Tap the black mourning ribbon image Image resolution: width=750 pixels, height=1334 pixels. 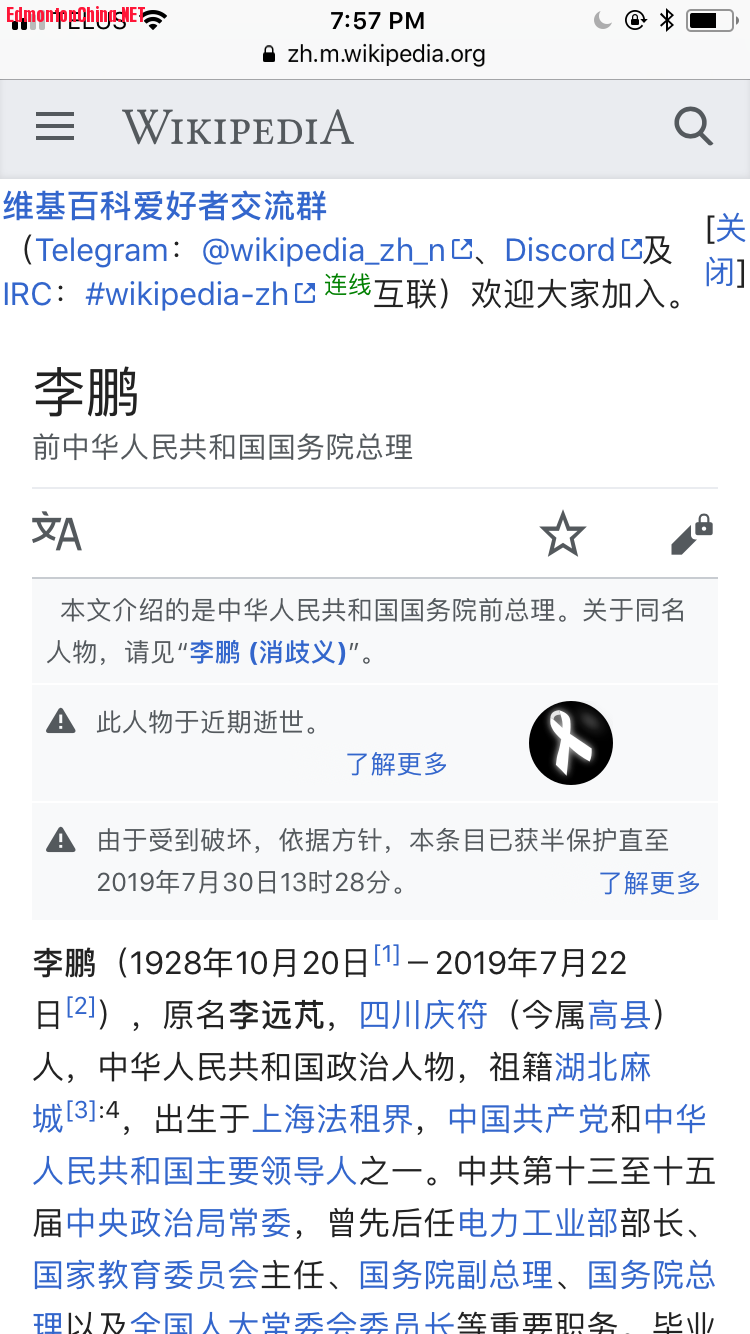tap(570, 743)
